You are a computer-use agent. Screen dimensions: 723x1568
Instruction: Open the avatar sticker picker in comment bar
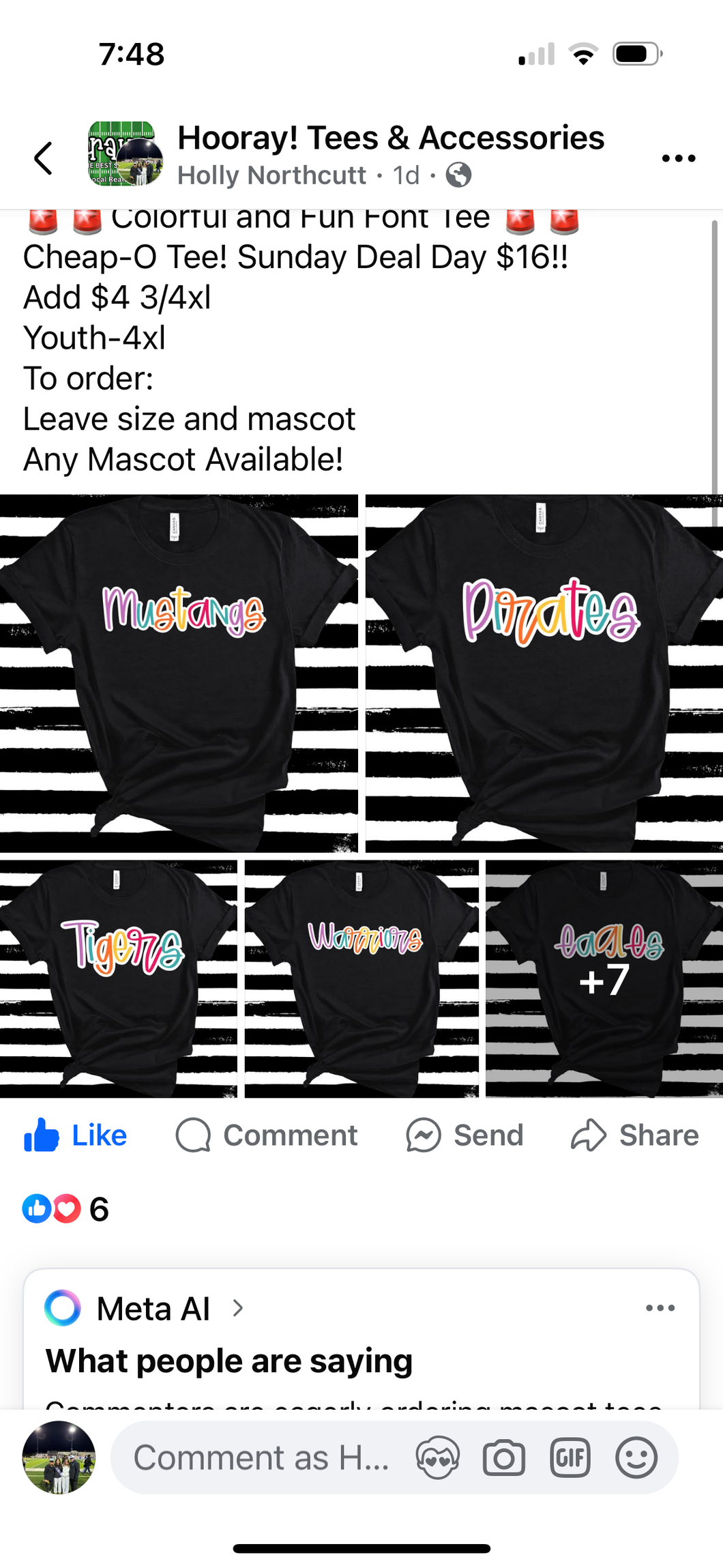[x=437, y=1458]
